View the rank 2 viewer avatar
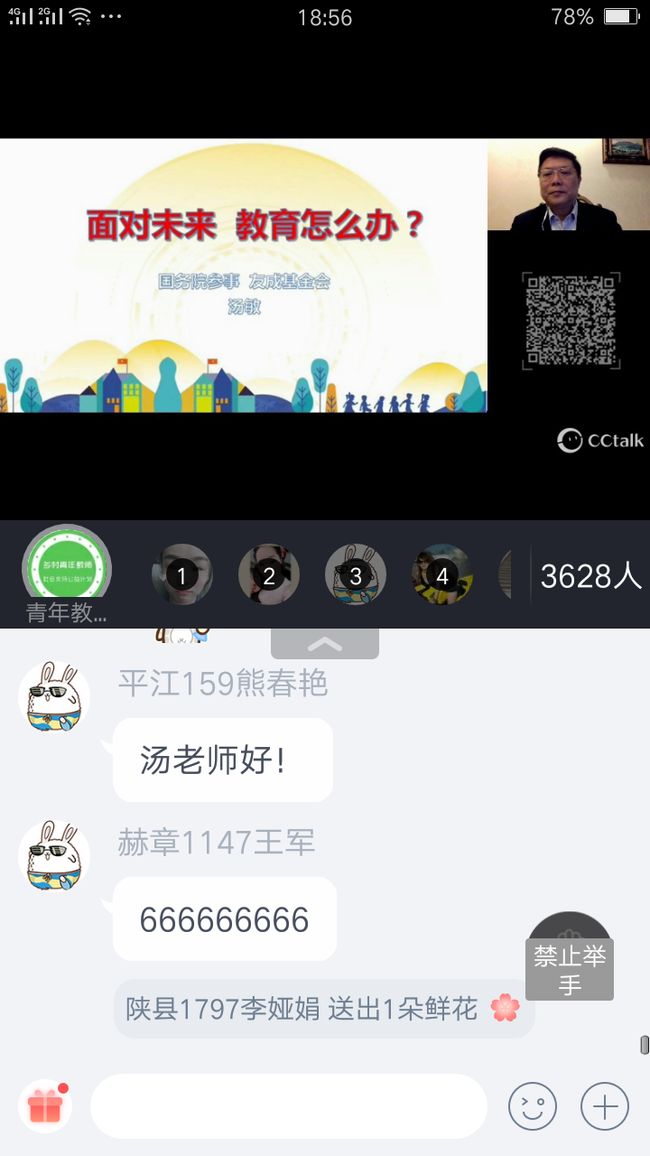Screen dimensions: 650x1156 click(269, 574)
